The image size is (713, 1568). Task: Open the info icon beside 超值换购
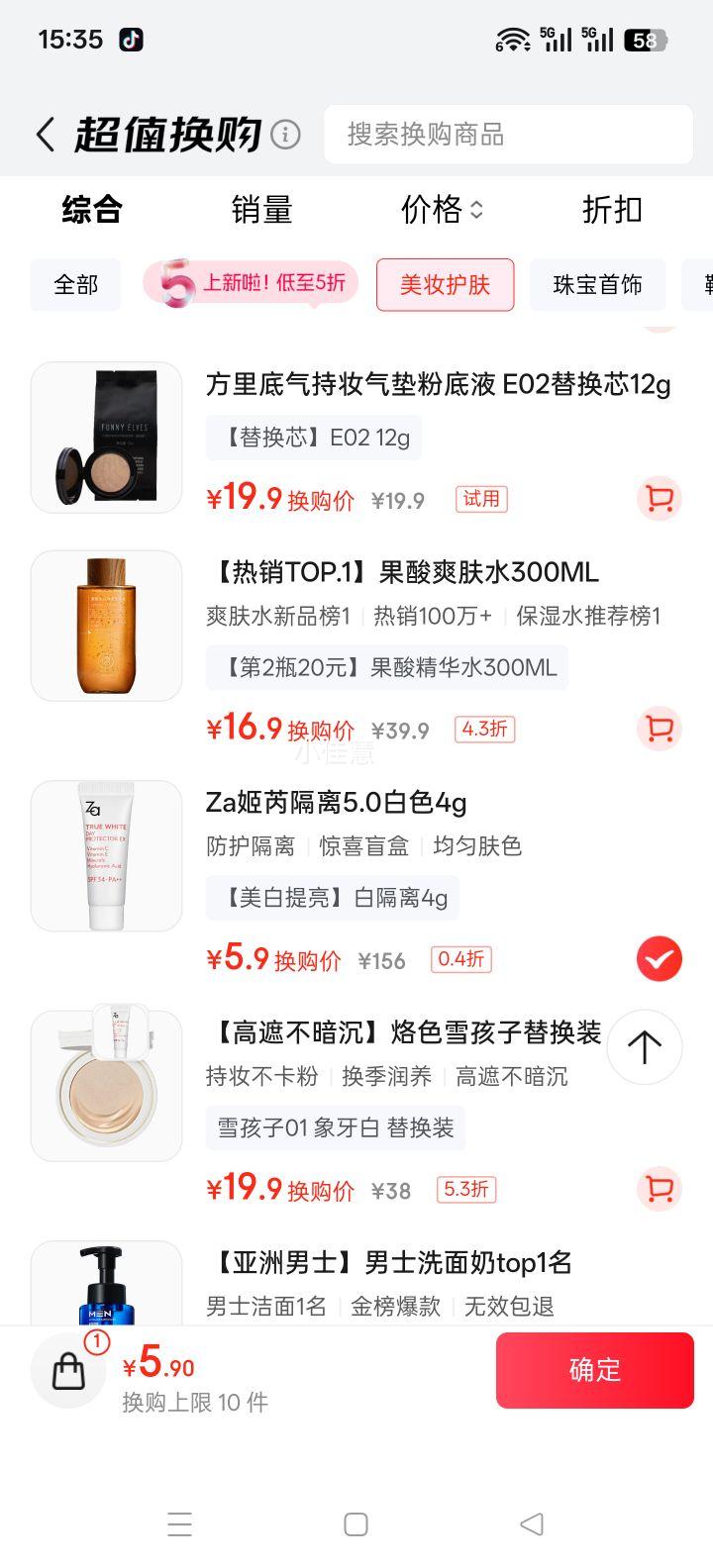[x=285, y=135]
